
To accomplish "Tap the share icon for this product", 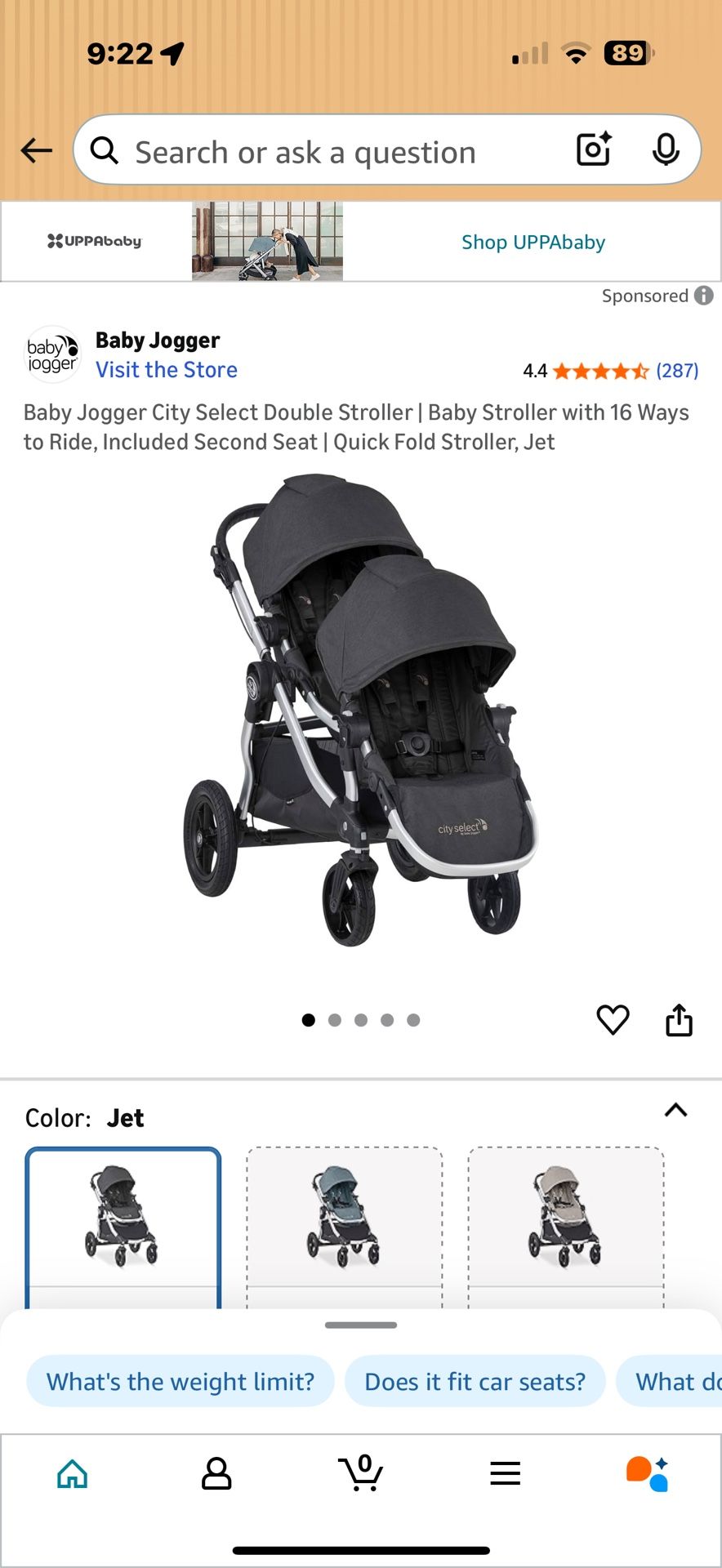I will pos(679,1019).
